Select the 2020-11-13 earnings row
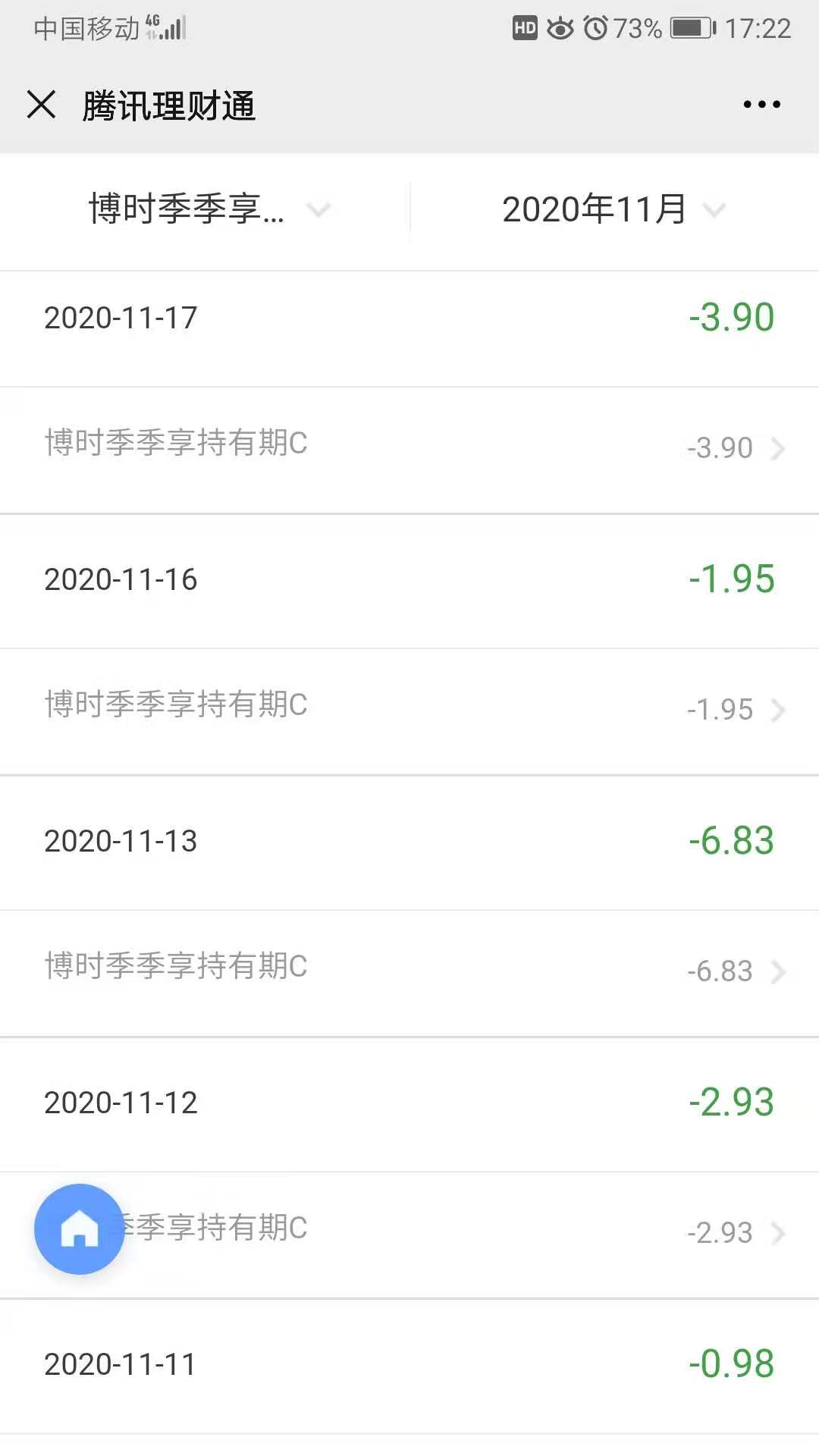This screenshot has height=1456, width=819. pos(409,840)
